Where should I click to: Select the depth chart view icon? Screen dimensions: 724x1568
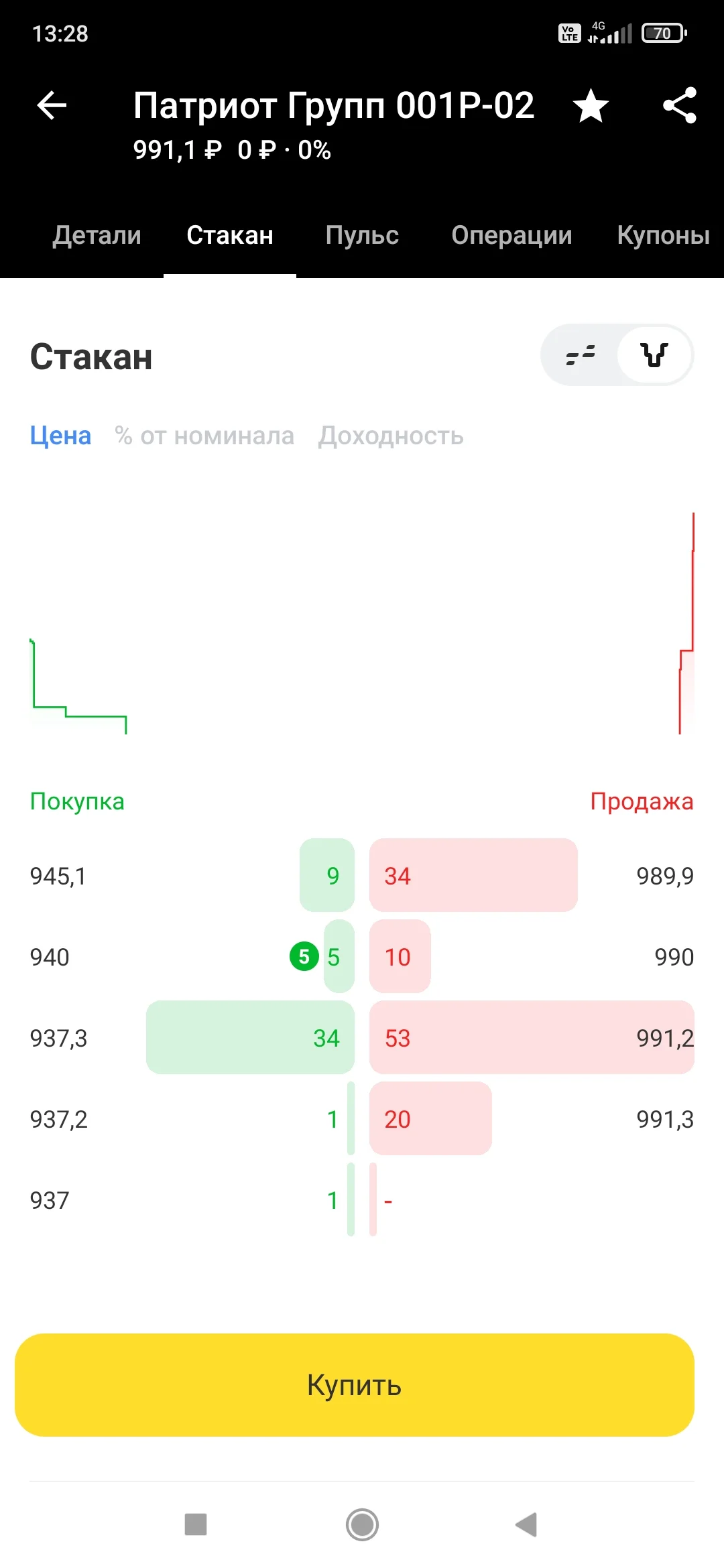[x=654, y=355]
